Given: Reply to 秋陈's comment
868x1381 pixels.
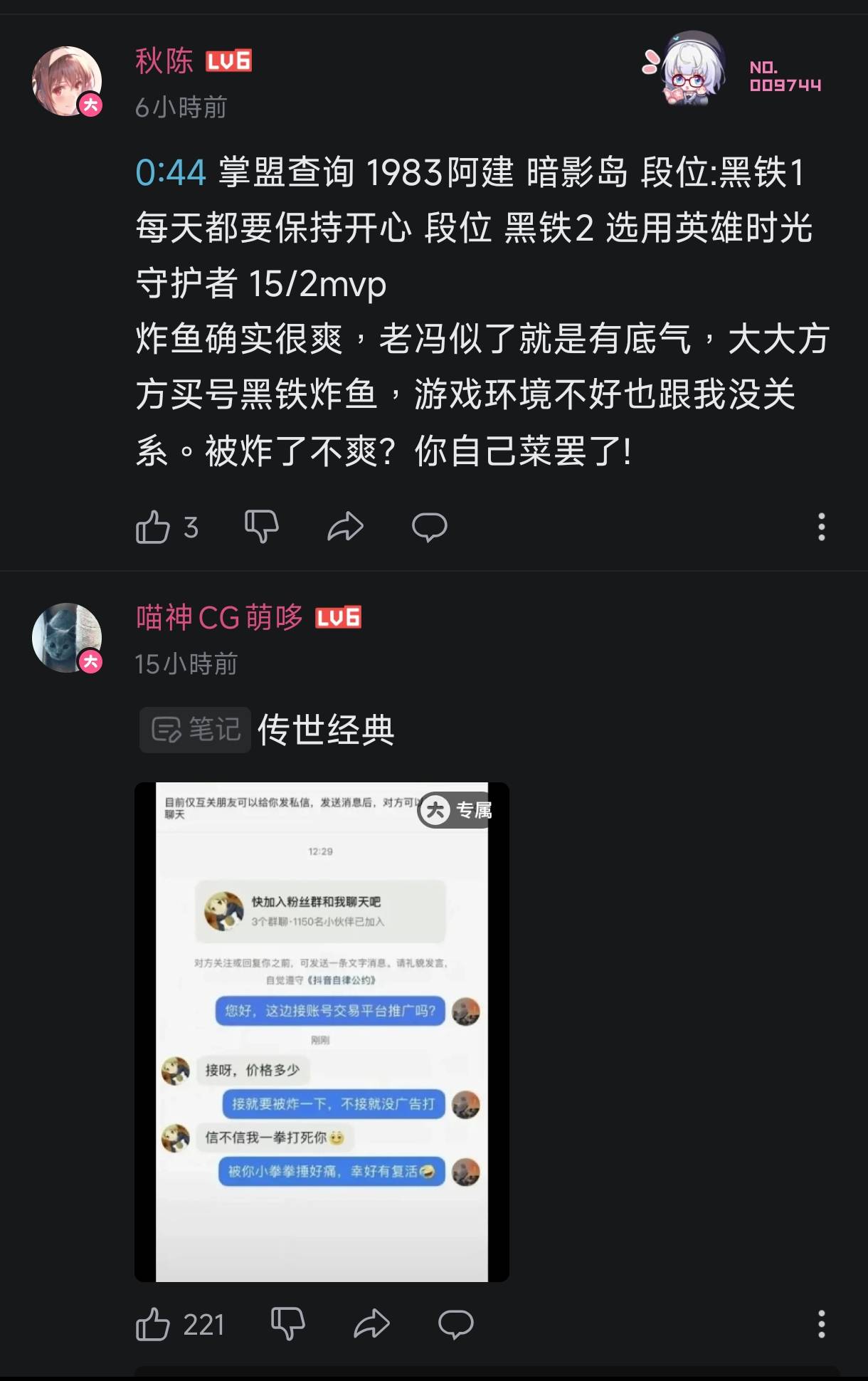Looking at the screenshot, I should click(429, 527).
